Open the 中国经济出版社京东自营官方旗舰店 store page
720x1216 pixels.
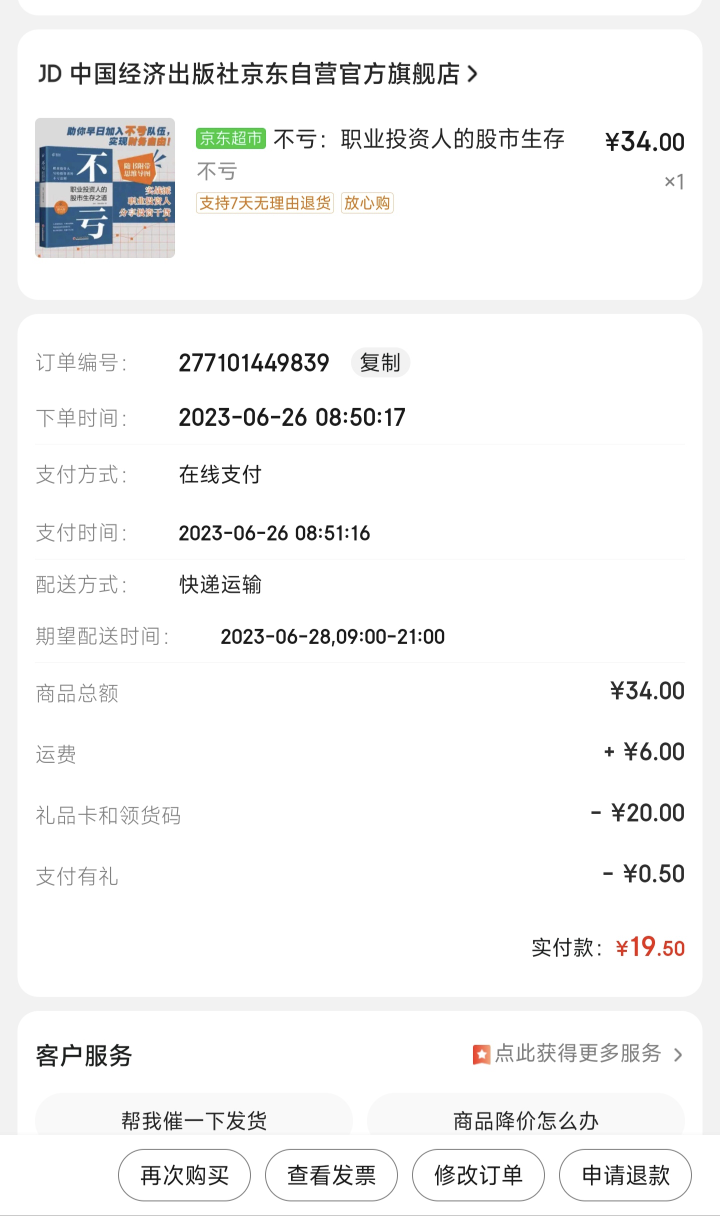click(x=258, y=74)
